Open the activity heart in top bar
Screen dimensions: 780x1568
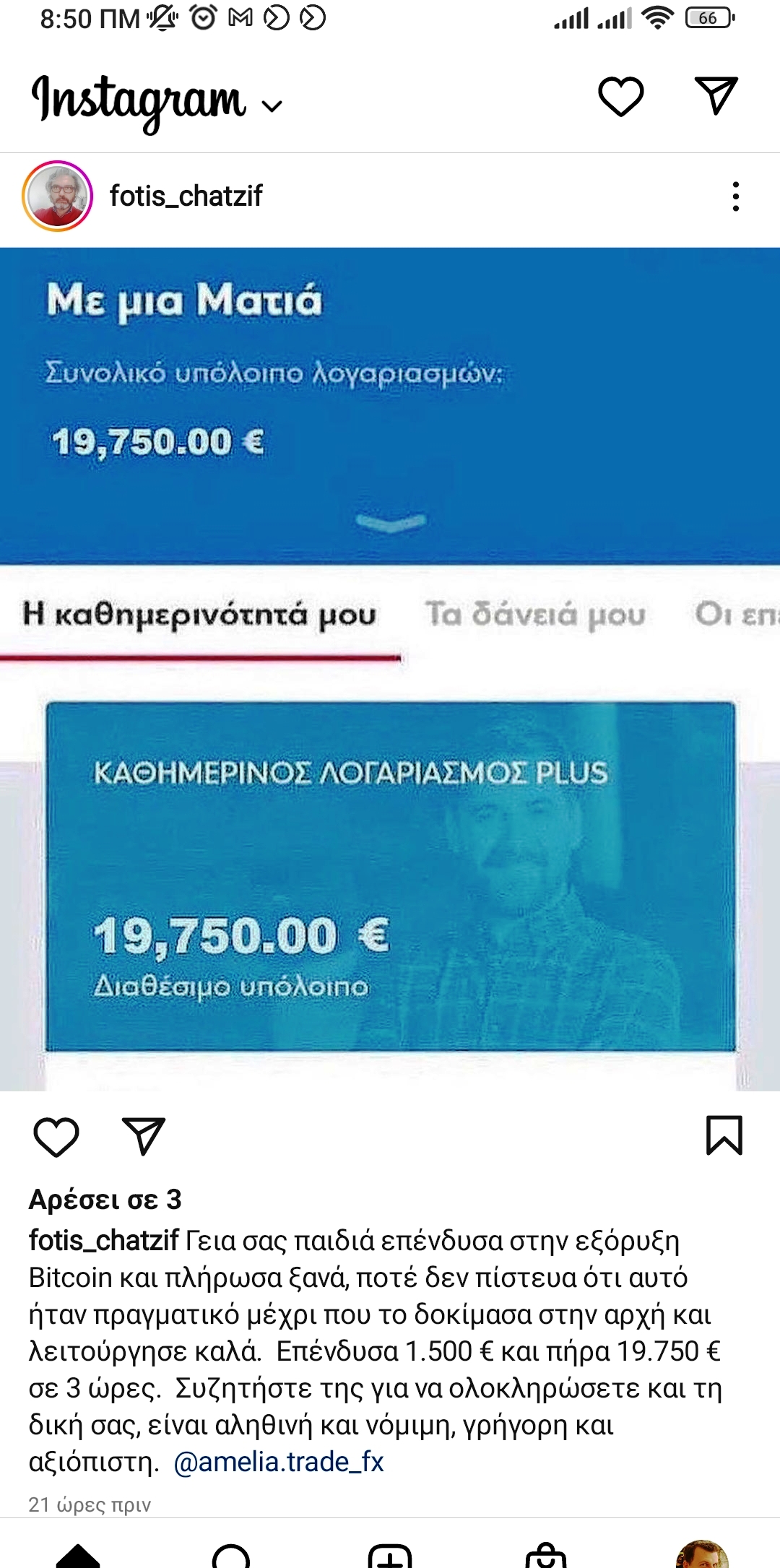point(620,96)
